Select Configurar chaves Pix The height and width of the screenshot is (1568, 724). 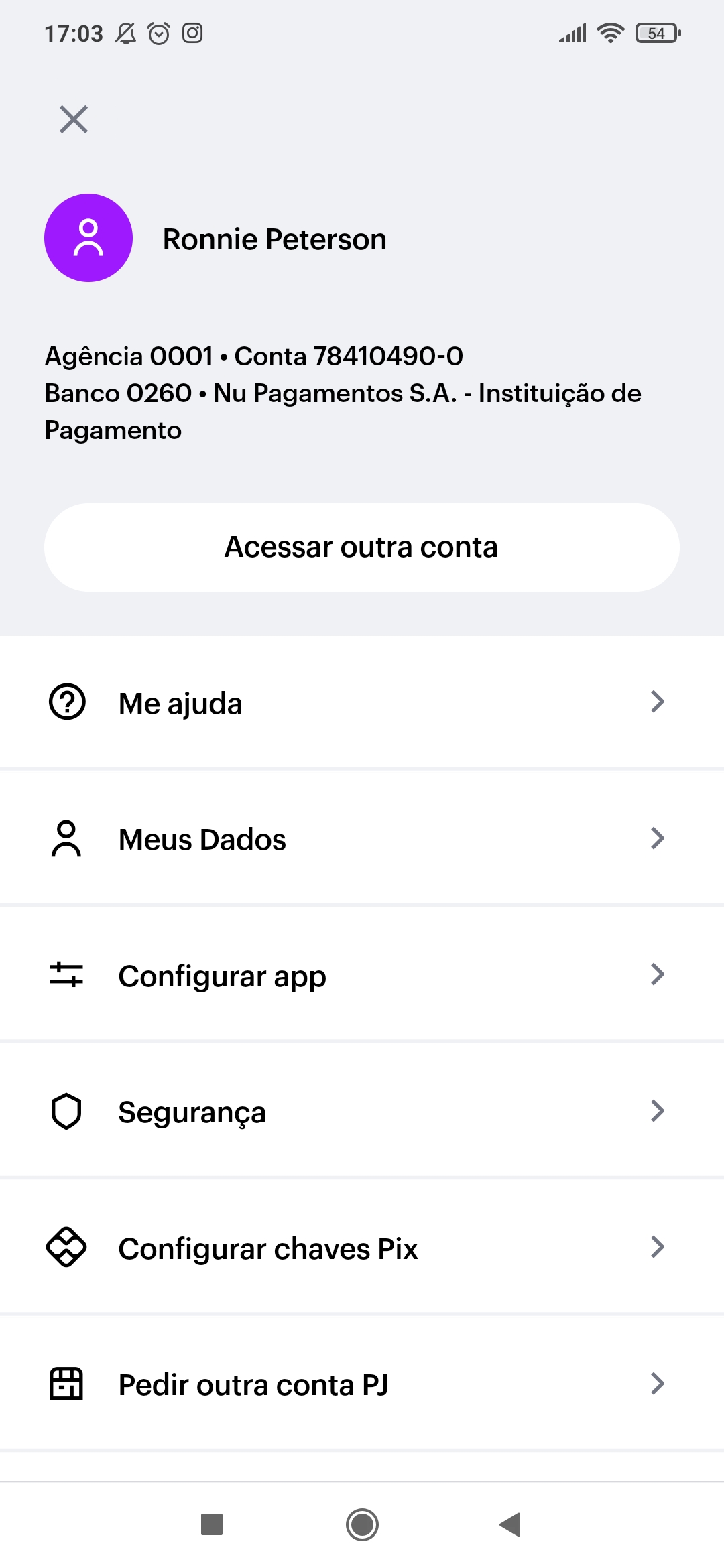(x=362, y=1248)
